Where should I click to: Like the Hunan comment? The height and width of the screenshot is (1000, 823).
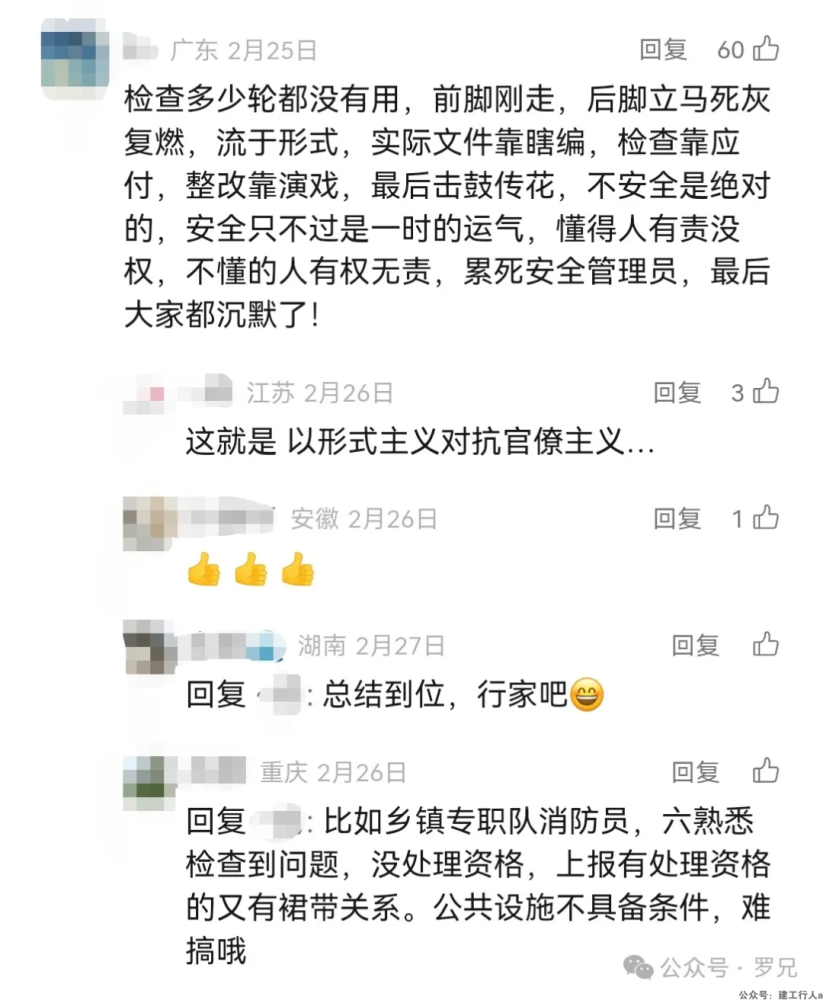coord(766,644)
